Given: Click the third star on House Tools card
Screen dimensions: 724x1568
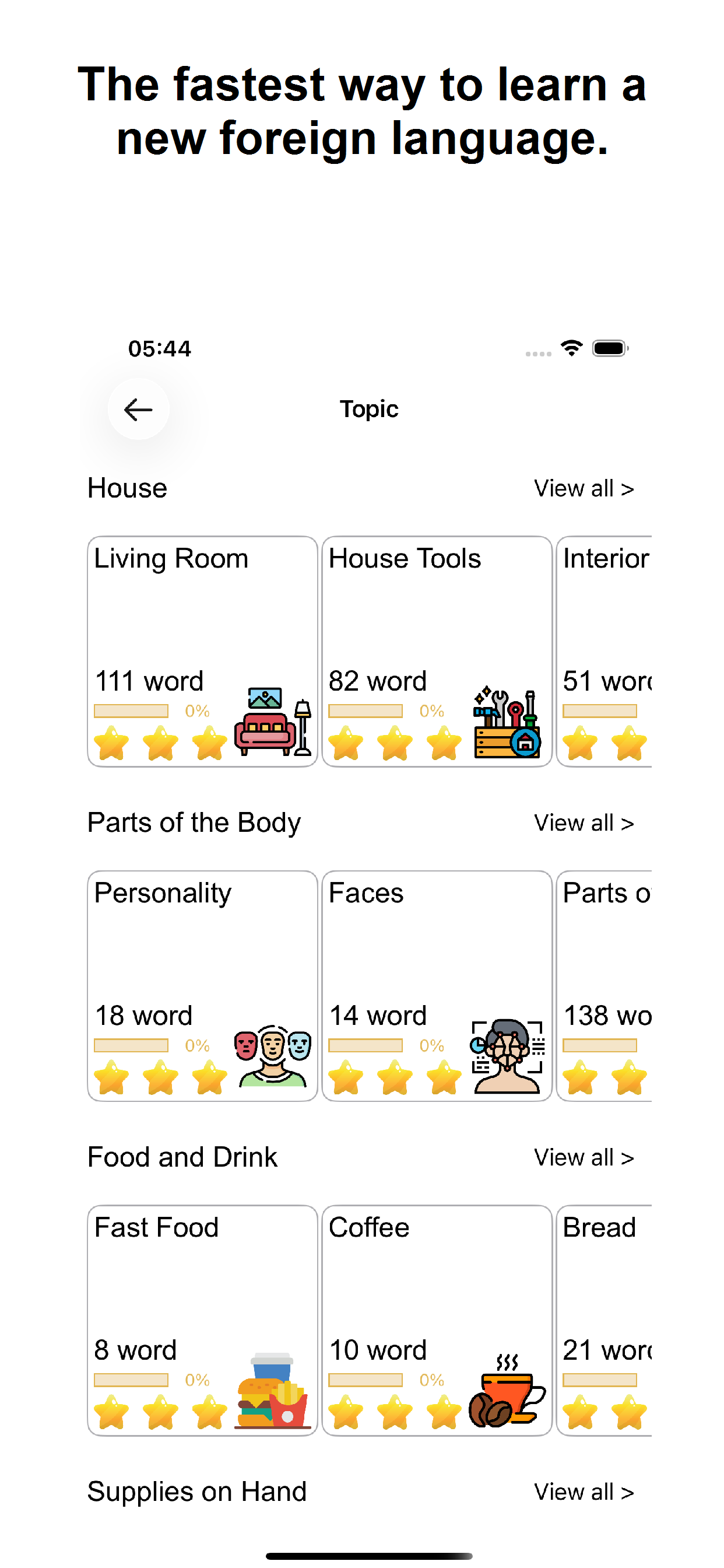Looking at the screenshot, I should tap(444, 744).
